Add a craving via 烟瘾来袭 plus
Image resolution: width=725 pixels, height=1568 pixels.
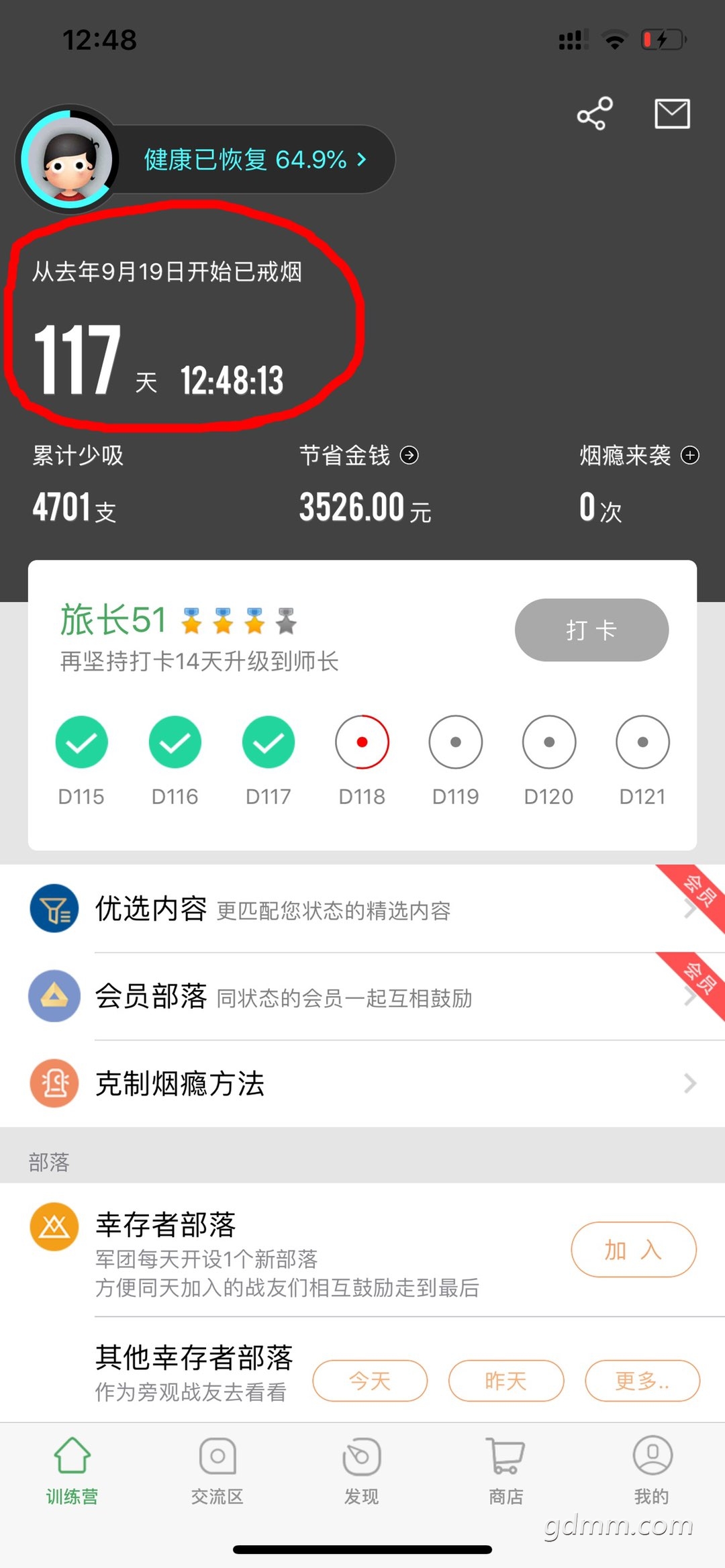(x=690, y=455)
